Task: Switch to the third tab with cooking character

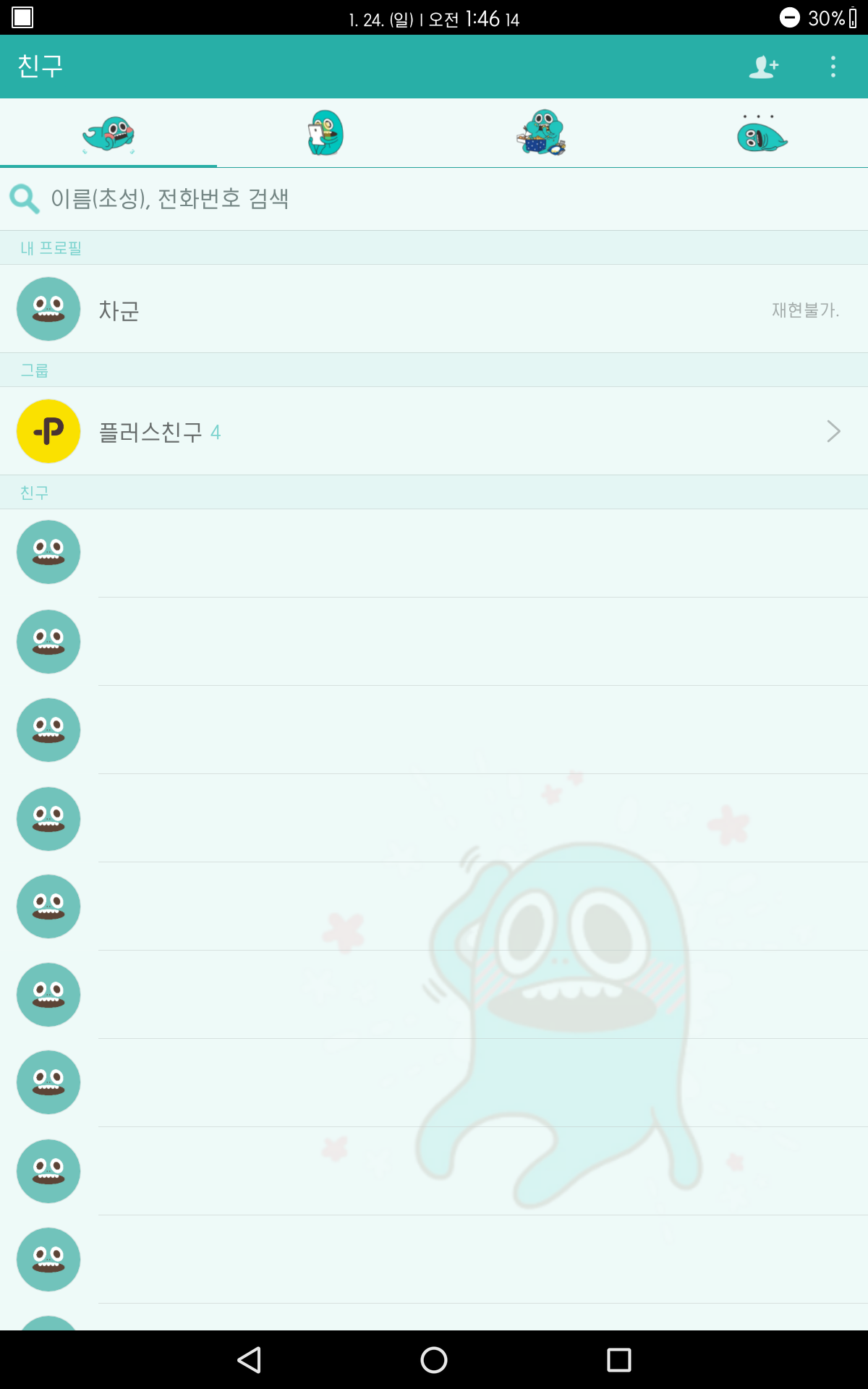Action: tap(542, 133)
